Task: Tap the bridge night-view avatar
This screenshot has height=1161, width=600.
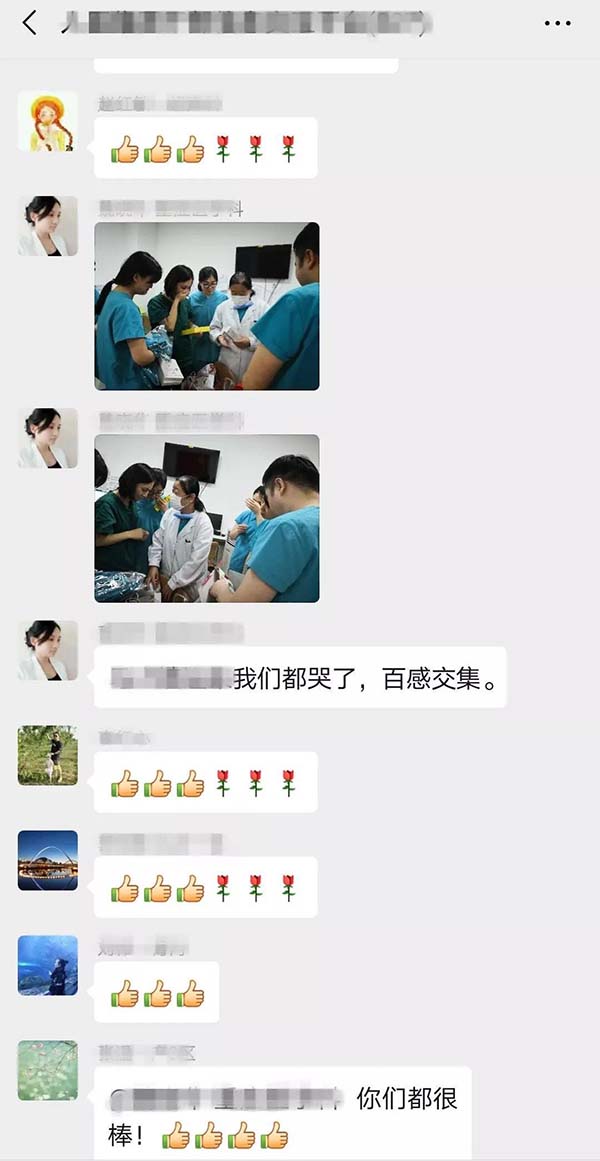Action: (x=48, y=860)
